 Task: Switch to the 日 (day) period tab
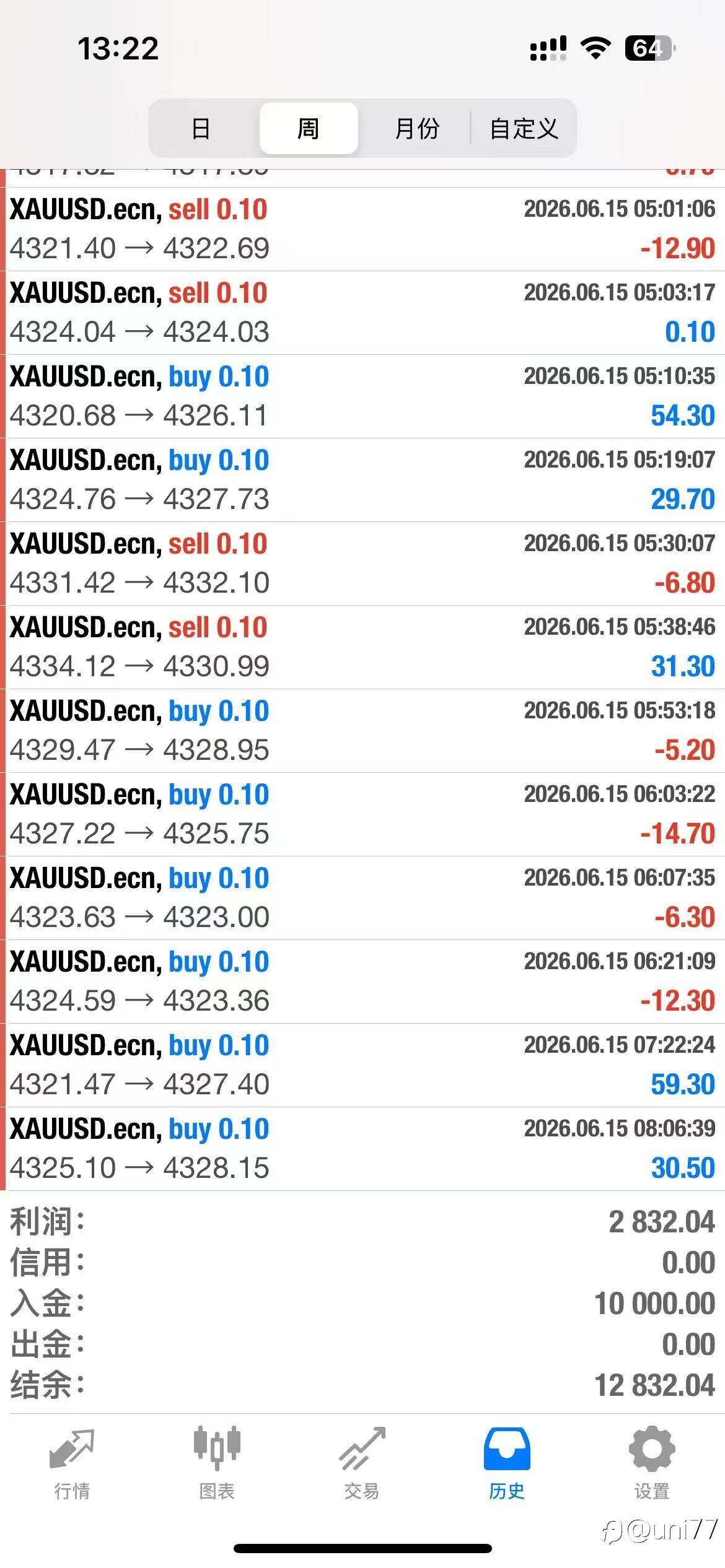coord(201,128)
